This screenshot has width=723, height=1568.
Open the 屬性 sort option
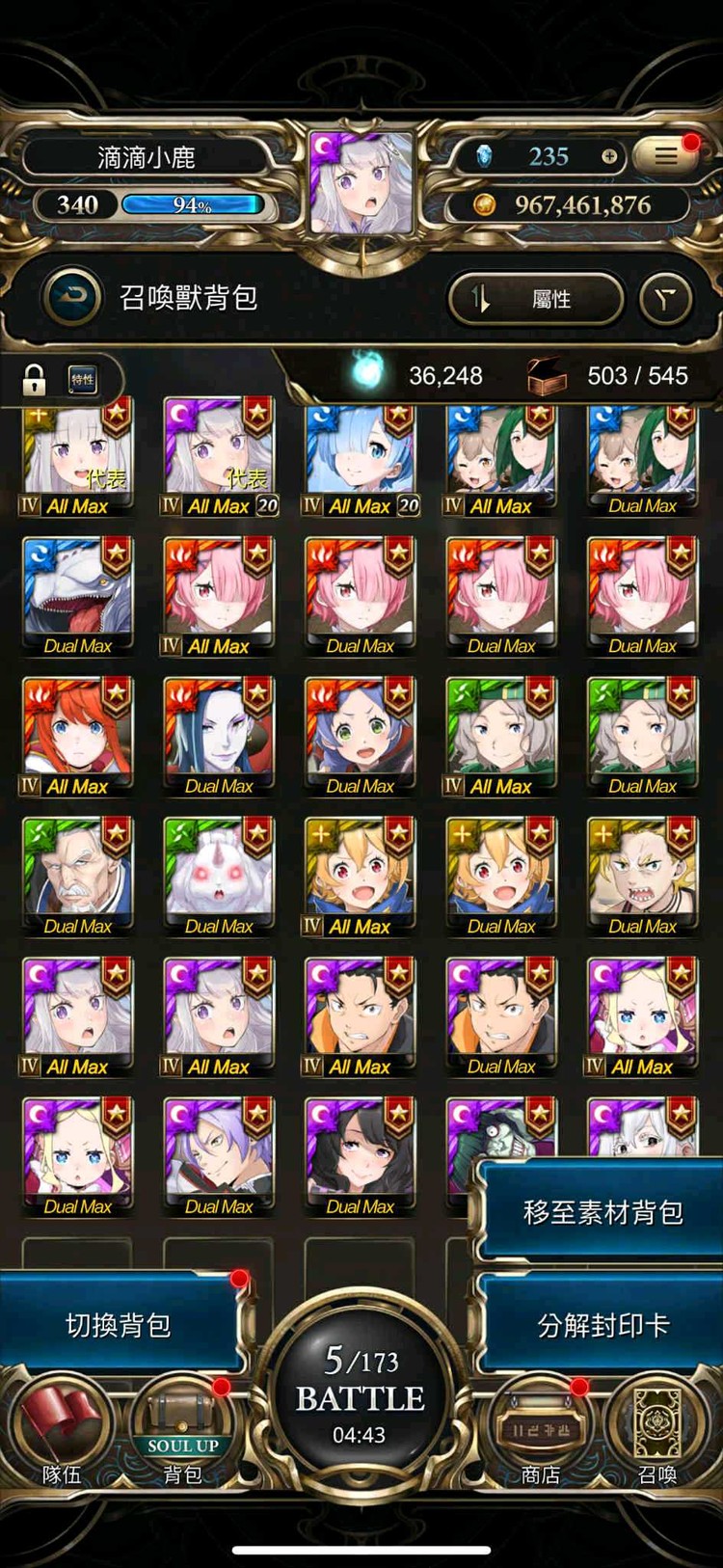pos(536,299)
